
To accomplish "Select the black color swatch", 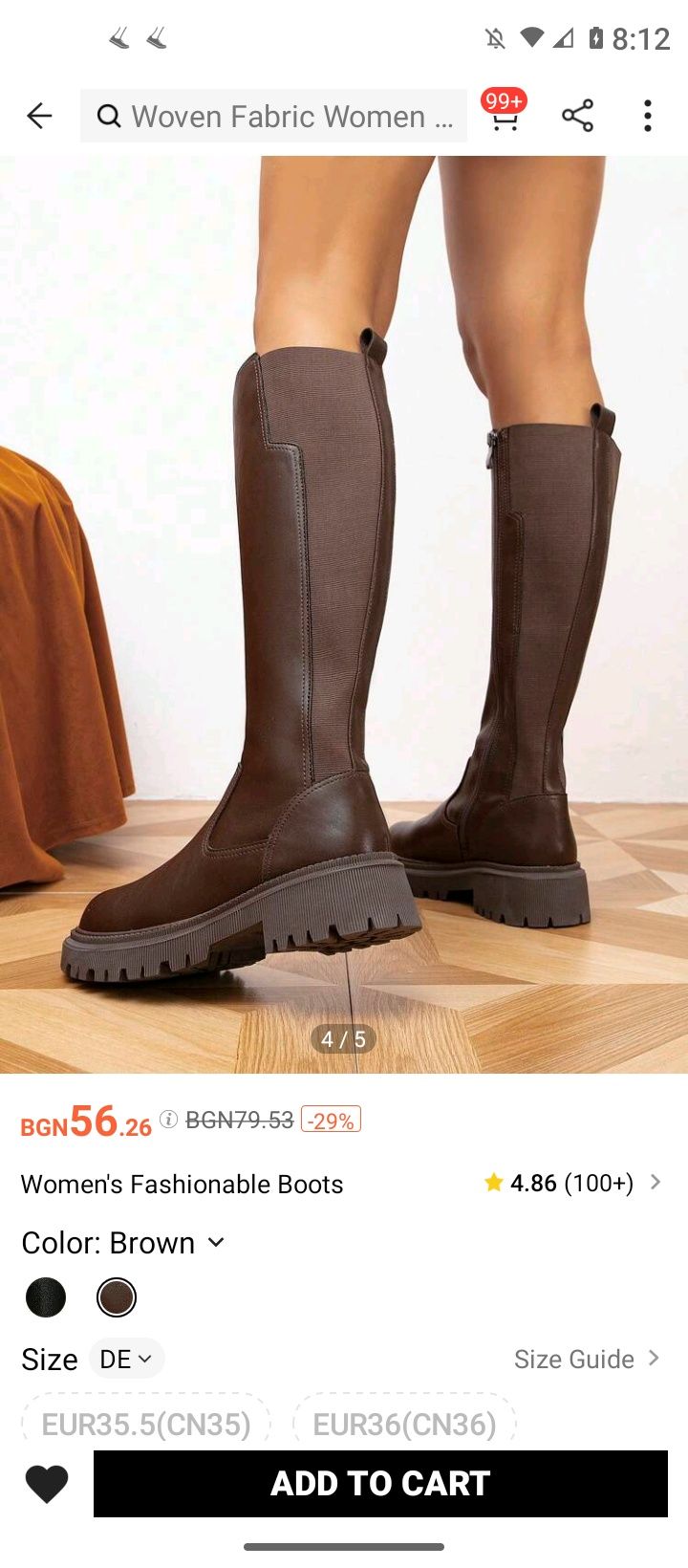I will point(46,1297).
